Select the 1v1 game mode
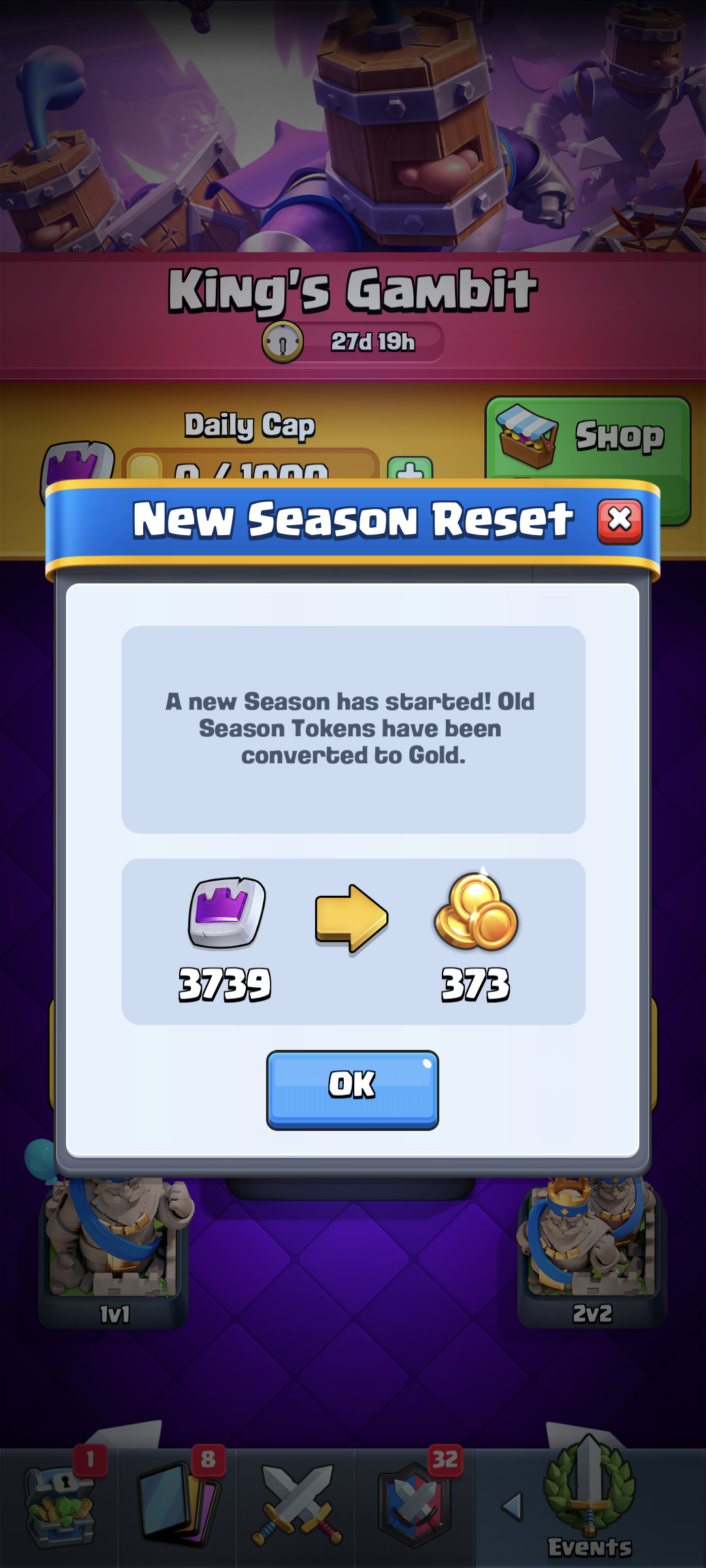This screenshot has width=706, height=1568. tap(114, 1251)
